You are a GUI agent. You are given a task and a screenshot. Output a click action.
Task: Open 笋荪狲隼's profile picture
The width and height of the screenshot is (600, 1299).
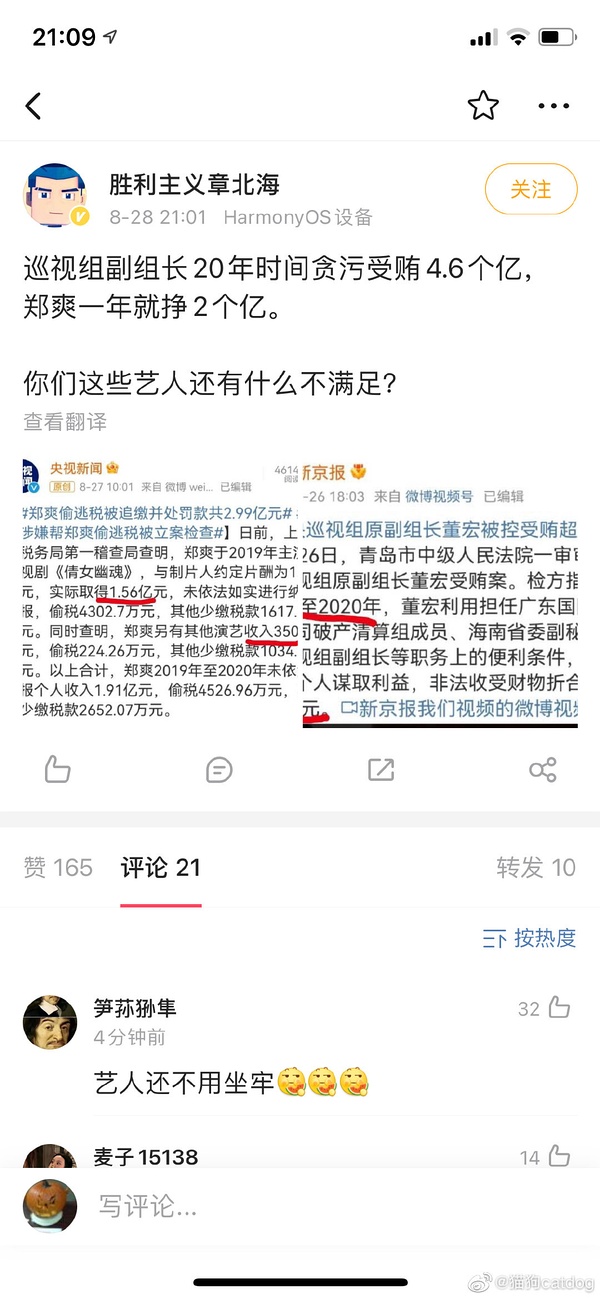point(50,1021)
